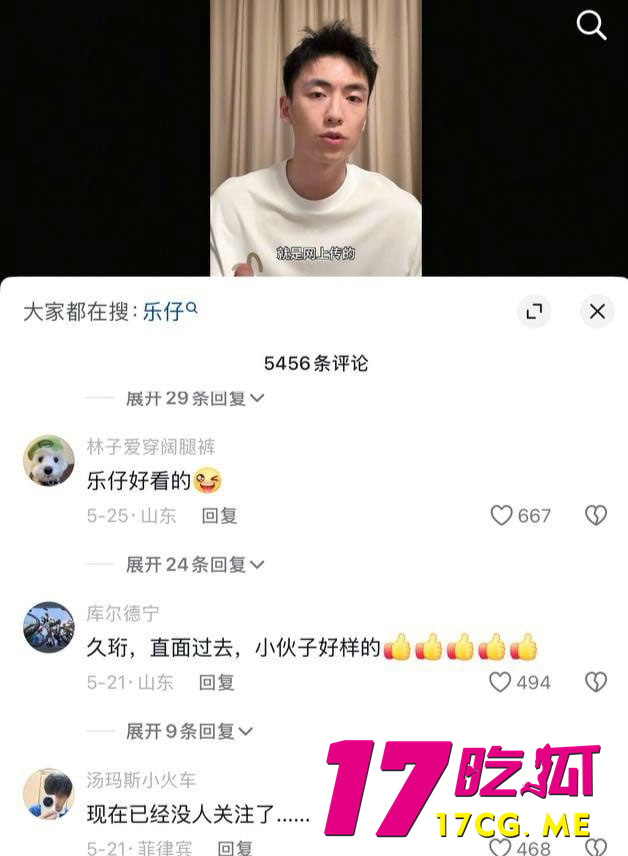
Task: Reply to 库尔德宁's comment
Action: 216,683
